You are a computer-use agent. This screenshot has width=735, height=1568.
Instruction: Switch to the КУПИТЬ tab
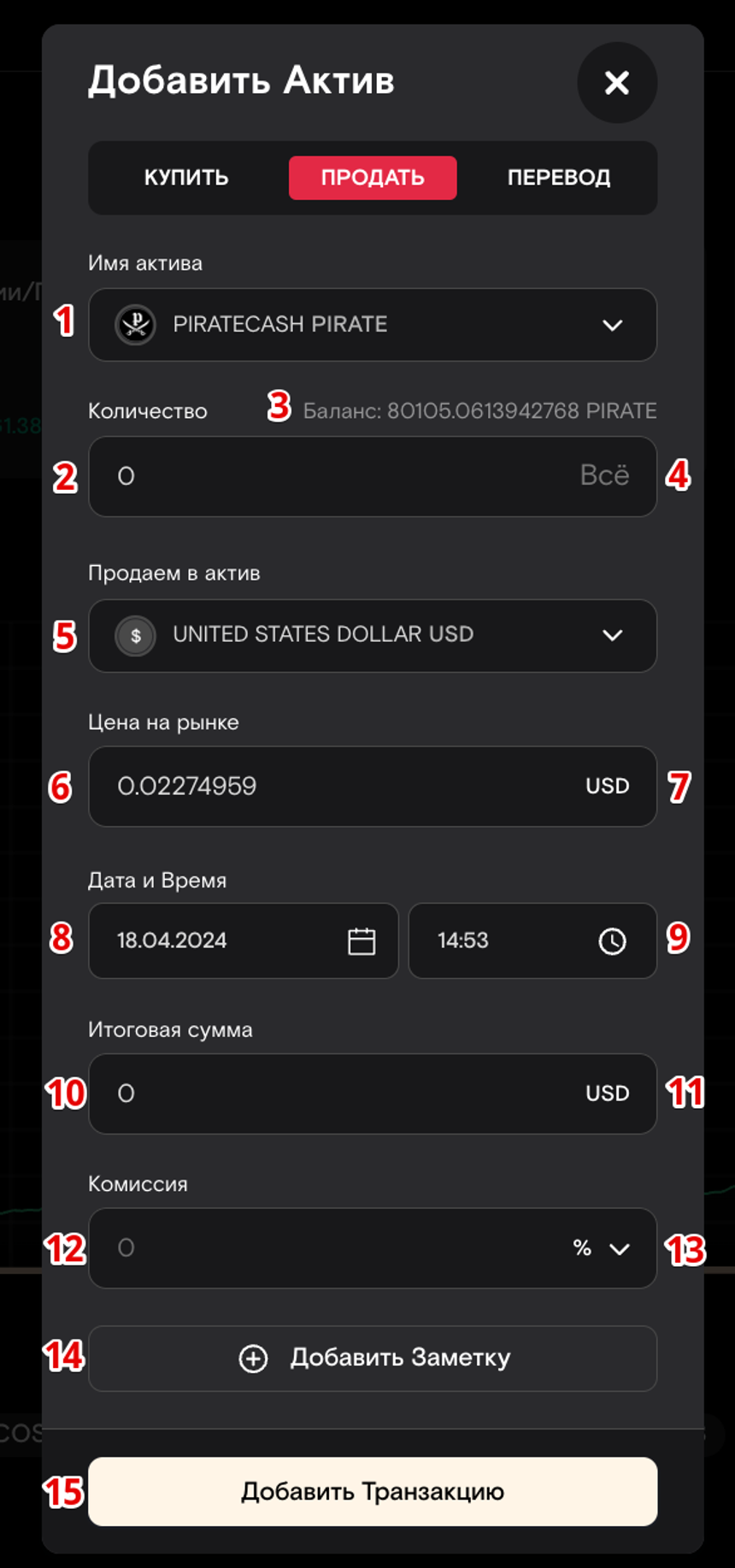(x=186, y=178)
